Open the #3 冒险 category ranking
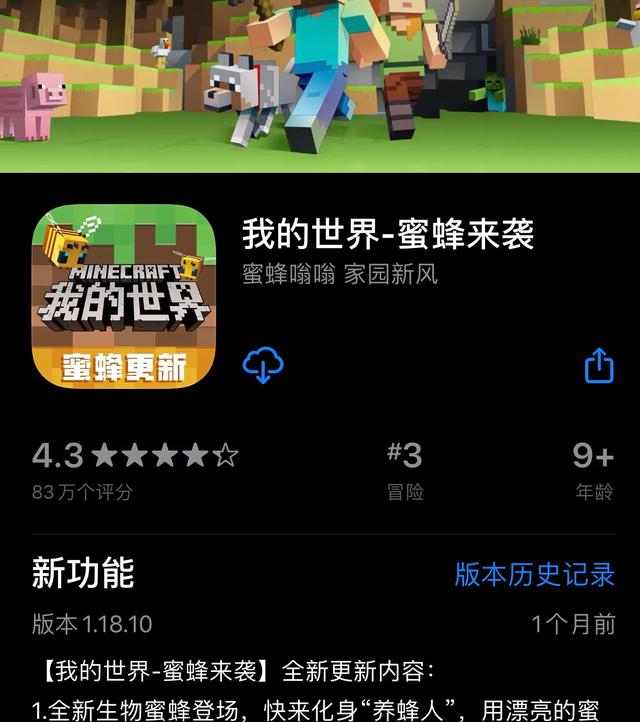The width and height of the screenshot is (640, 722). coord(405,470)
